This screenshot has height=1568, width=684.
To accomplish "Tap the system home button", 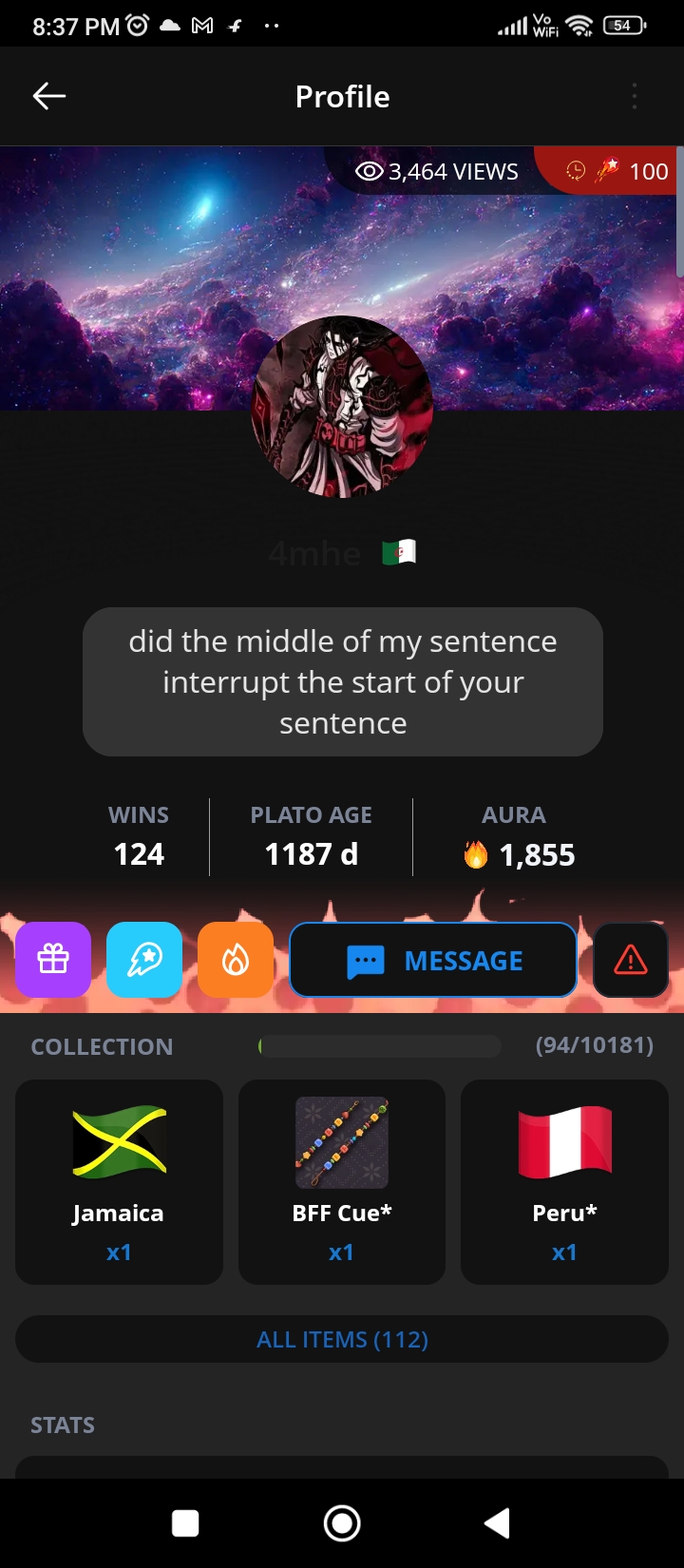I will [x=342, y=1523].
